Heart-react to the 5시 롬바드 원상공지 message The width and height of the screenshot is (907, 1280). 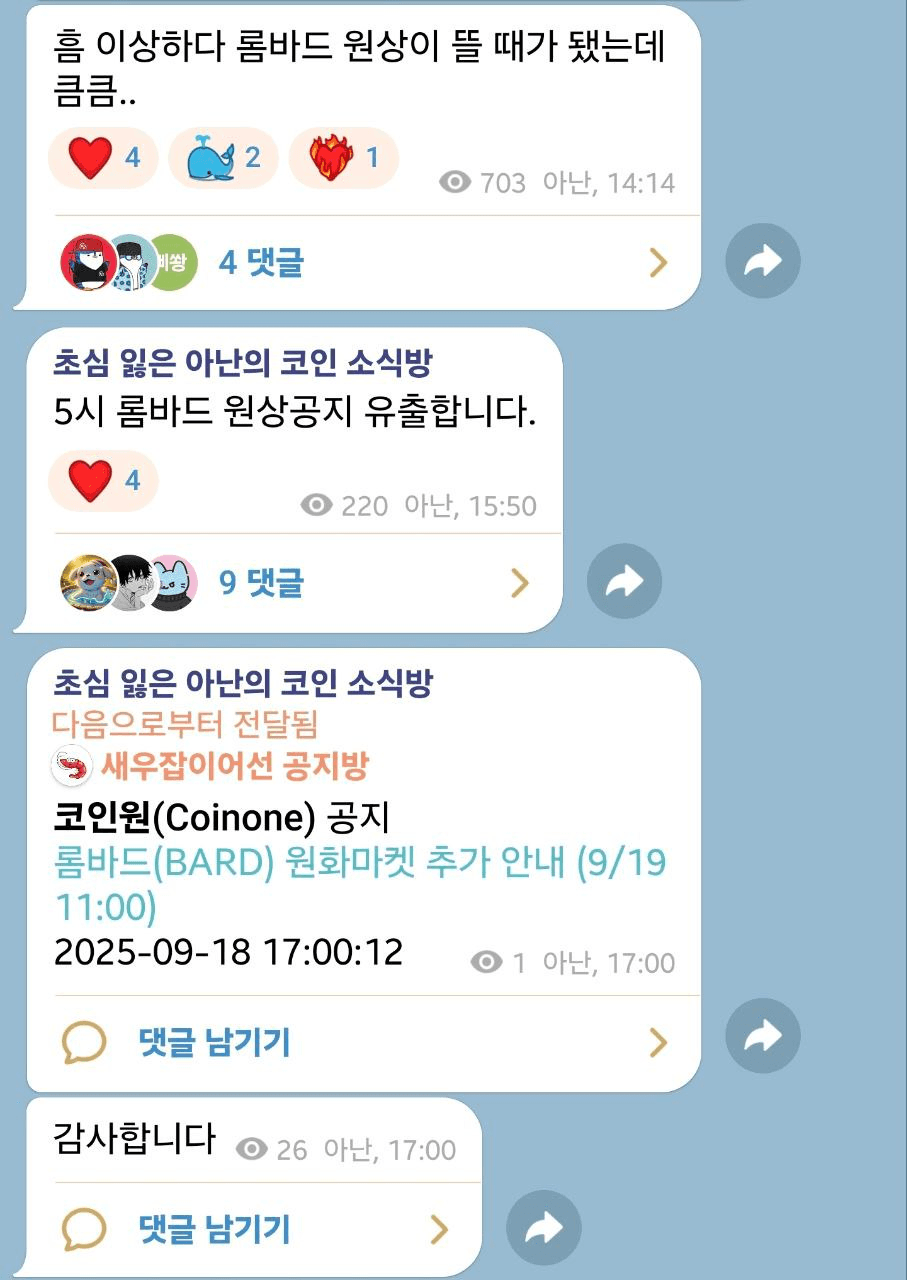click(x=103, y=481)
